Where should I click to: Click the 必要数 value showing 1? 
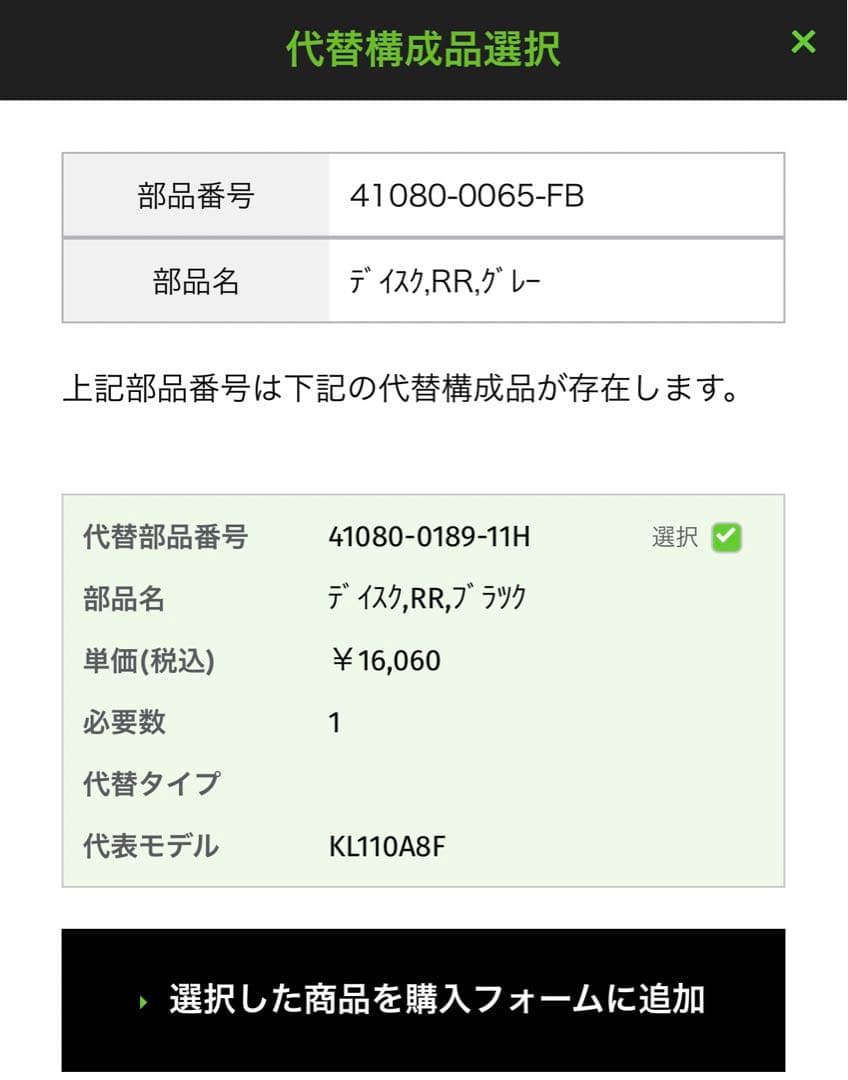(334, 722)
